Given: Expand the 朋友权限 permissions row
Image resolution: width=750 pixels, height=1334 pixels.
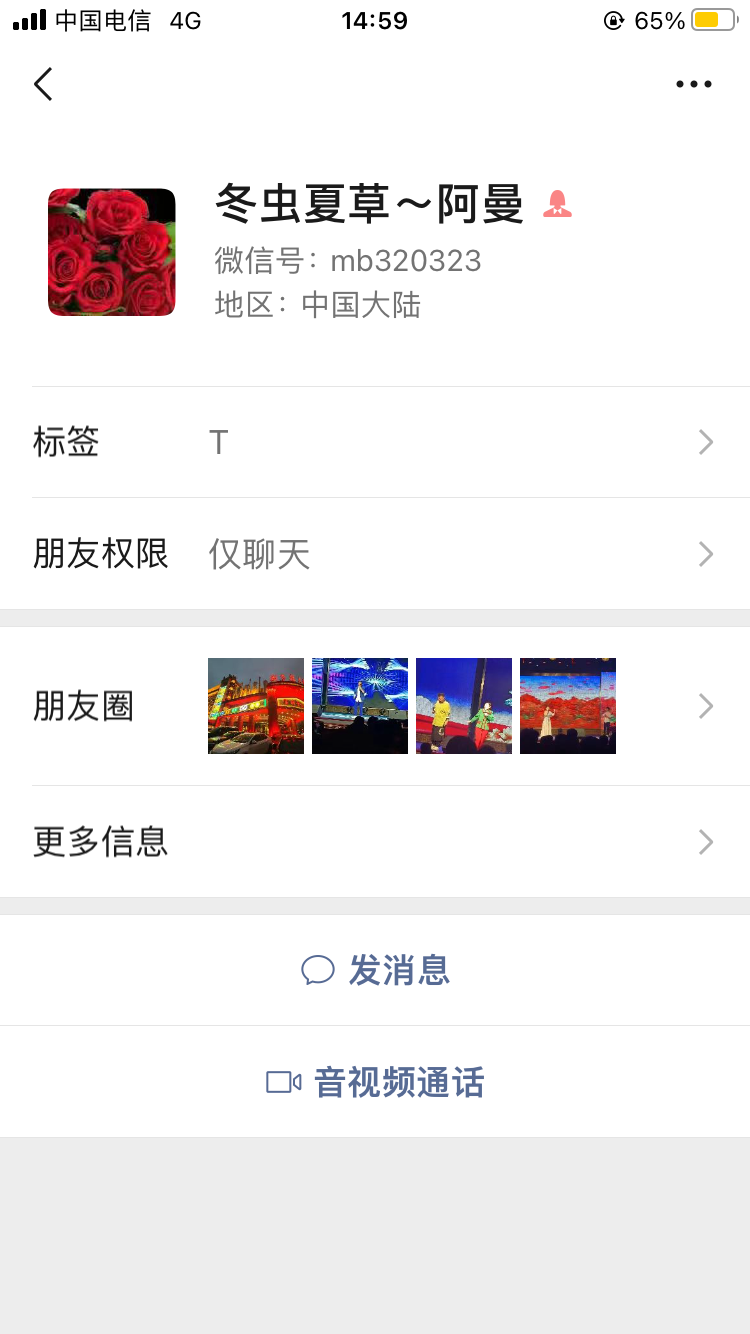Looking at the screenshot, I should (375, 554).
